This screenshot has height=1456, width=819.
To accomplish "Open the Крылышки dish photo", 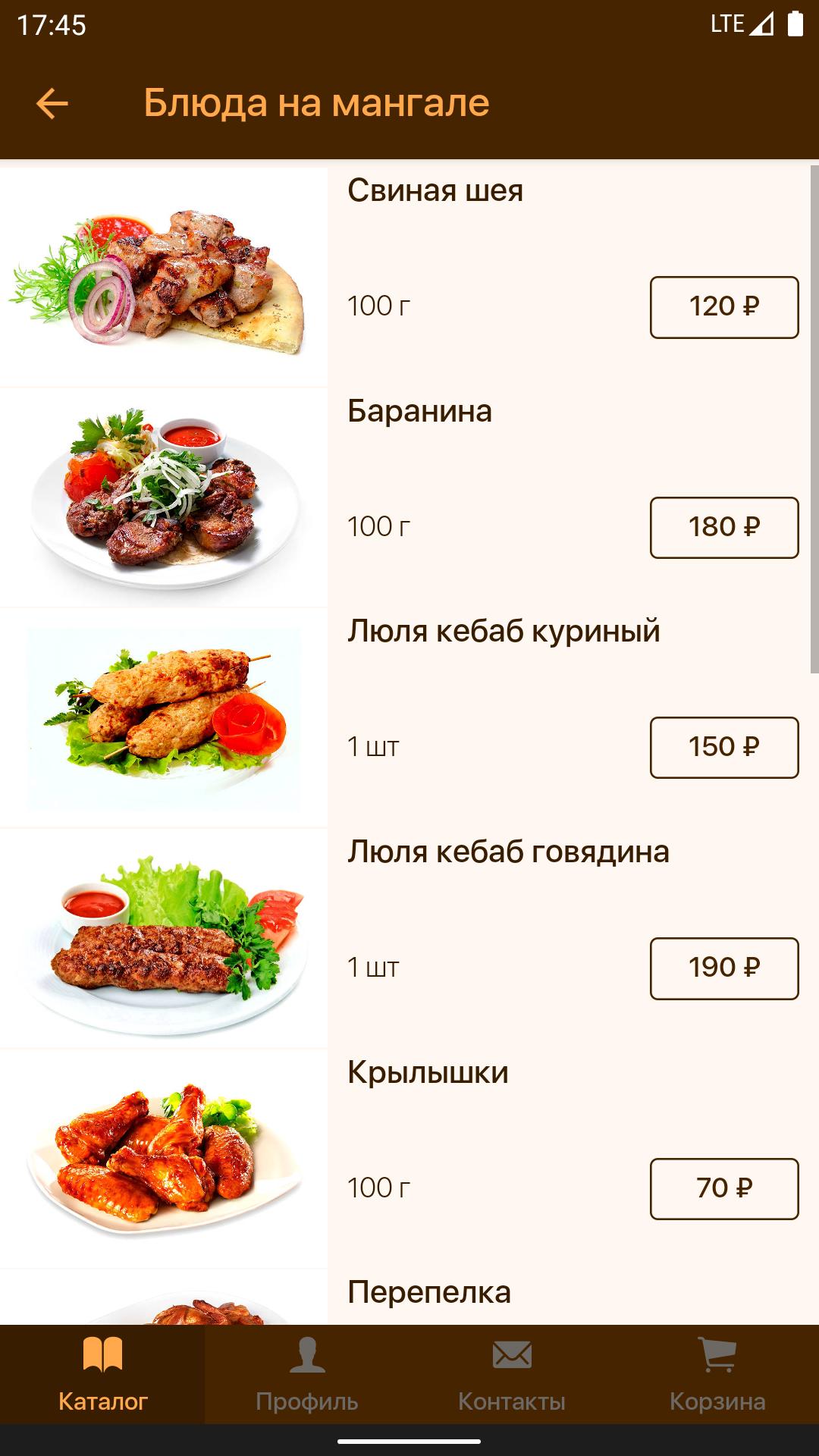I will coord(163,1159).
